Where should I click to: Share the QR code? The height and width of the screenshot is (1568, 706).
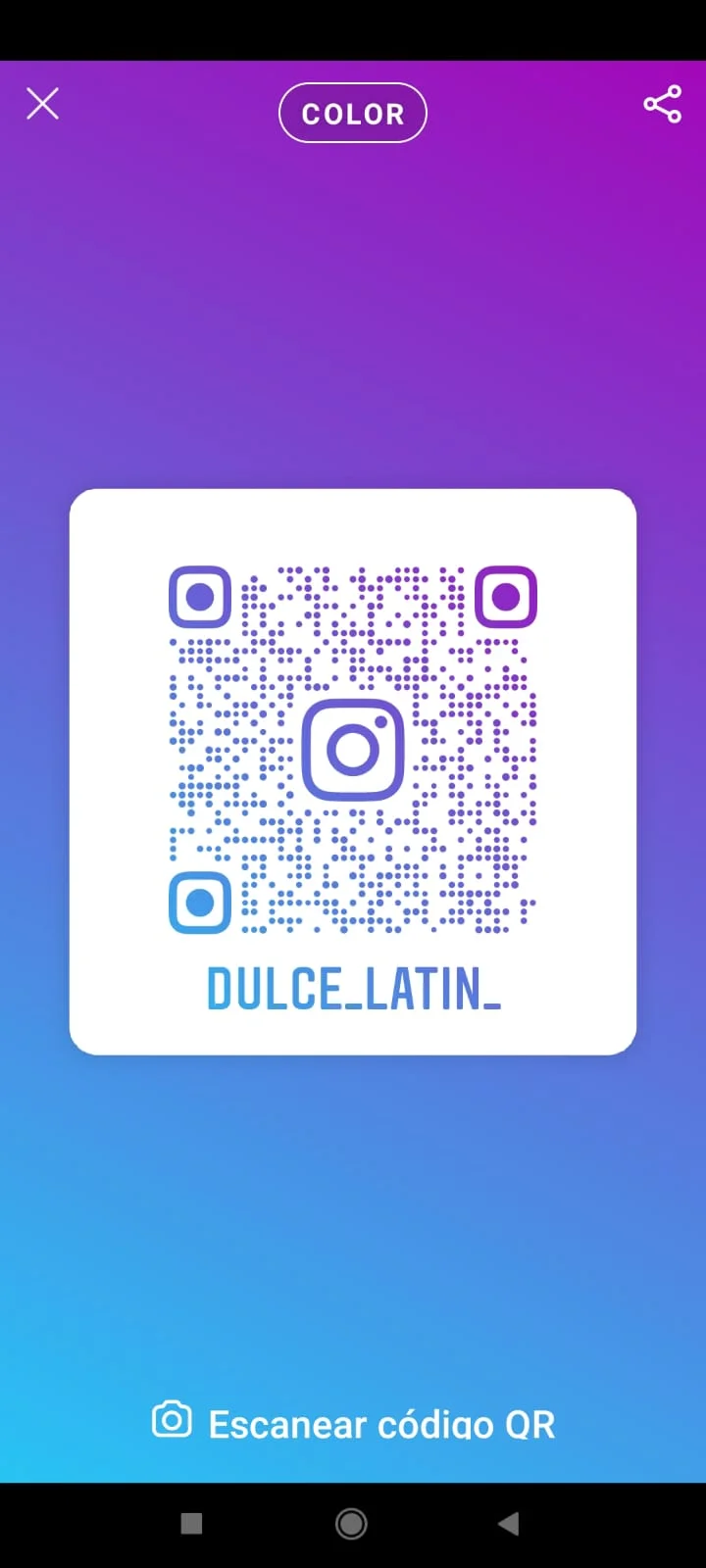pos(663,104)
